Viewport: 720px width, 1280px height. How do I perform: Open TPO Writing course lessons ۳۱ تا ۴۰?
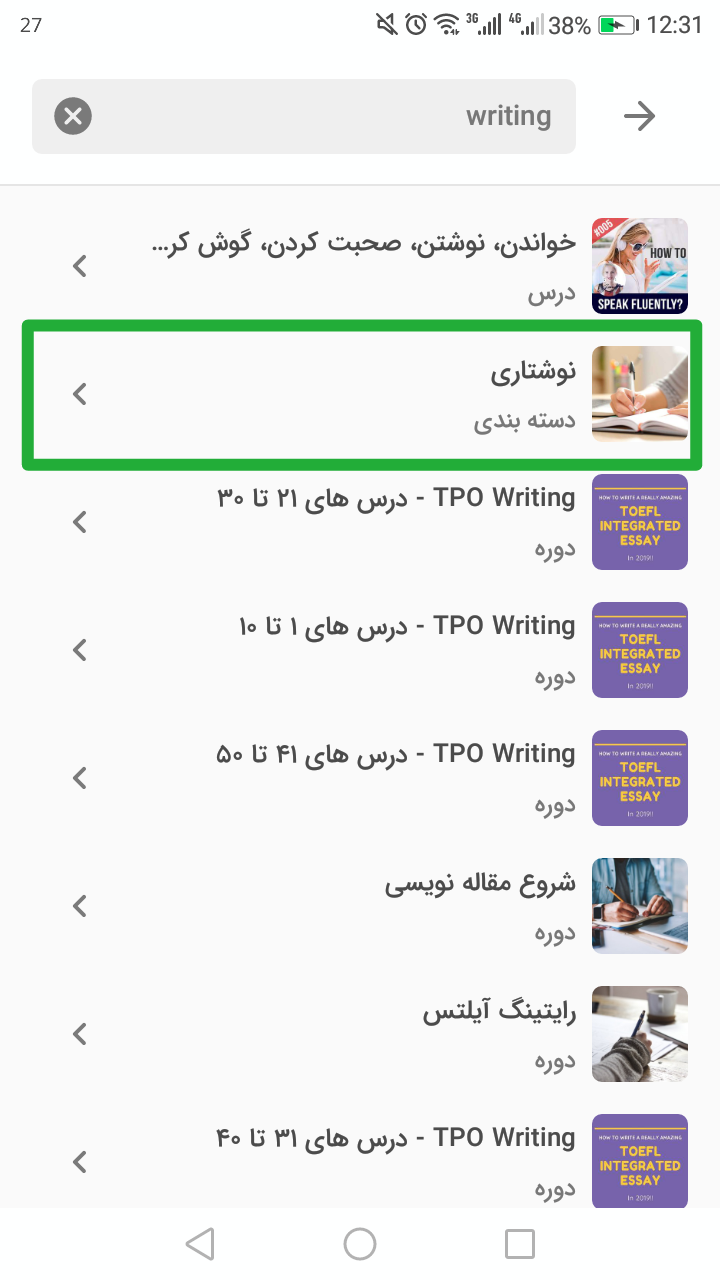(360, 1160)
